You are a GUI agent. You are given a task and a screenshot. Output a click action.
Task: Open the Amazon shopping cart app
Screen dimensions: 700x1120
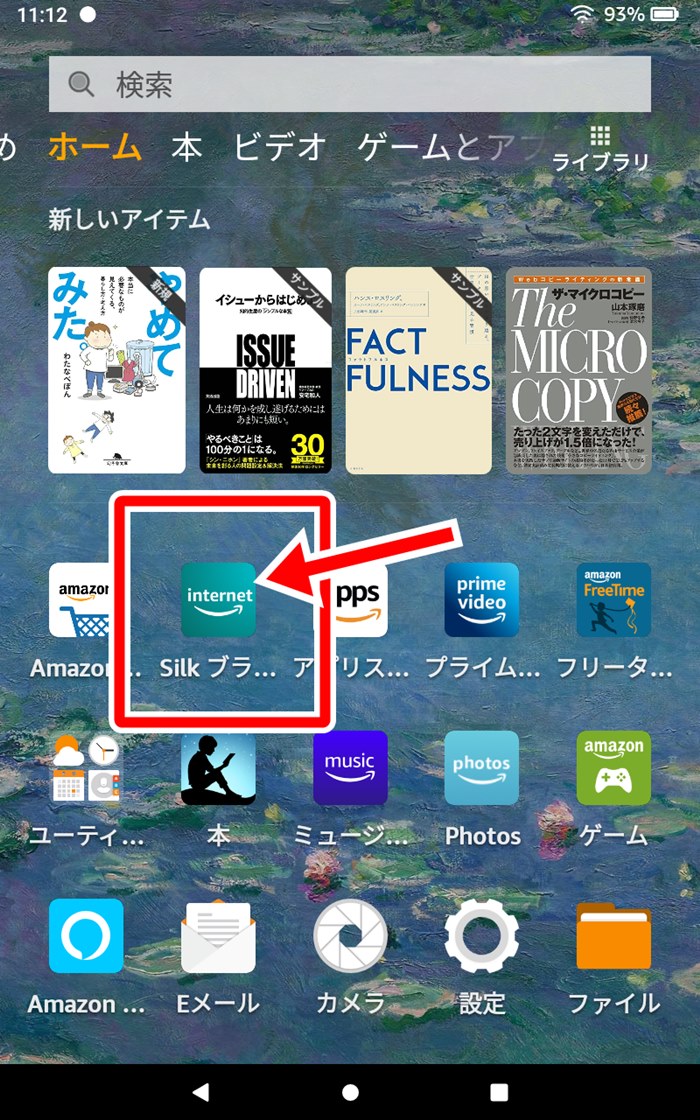84,600
